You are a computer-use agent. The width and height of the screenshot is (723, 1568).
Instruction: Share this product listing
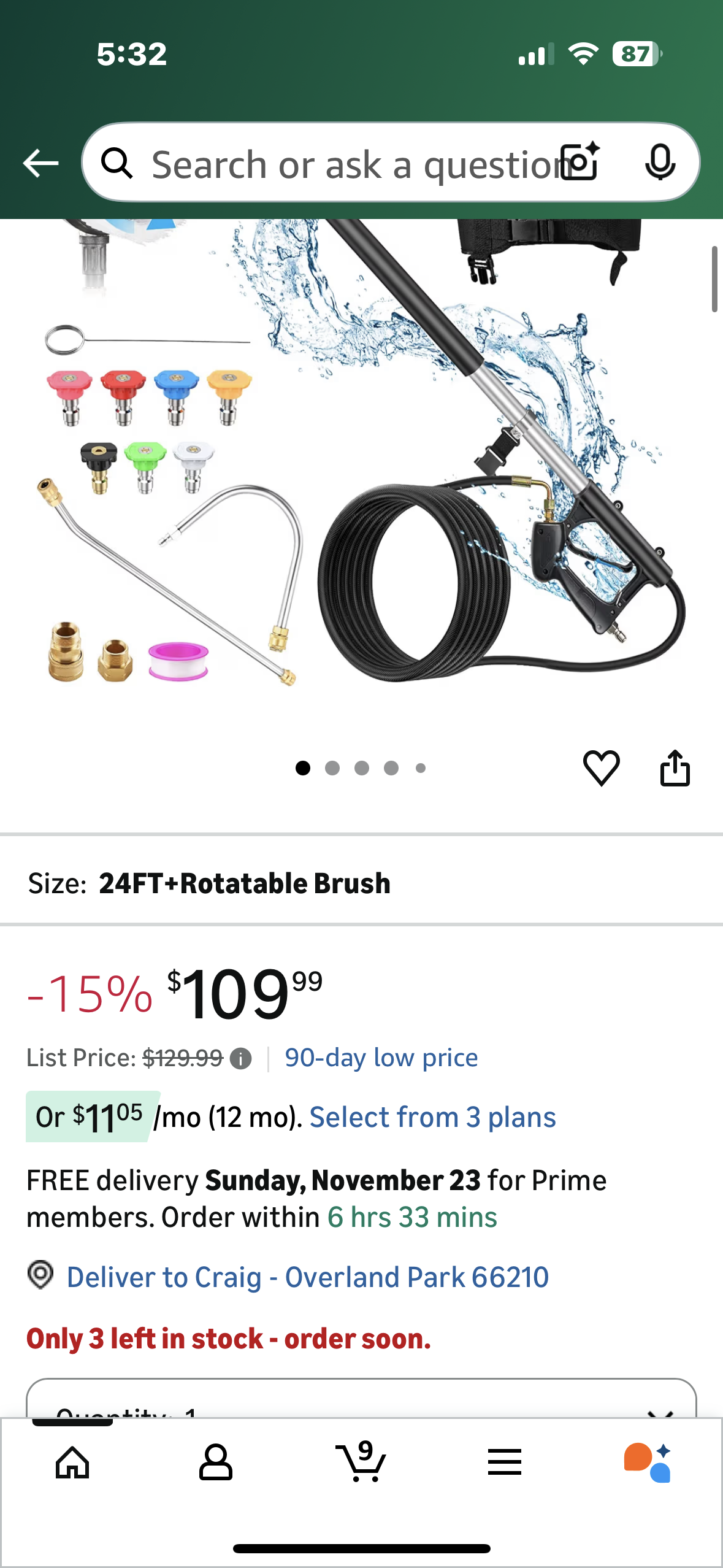point(675,767)
